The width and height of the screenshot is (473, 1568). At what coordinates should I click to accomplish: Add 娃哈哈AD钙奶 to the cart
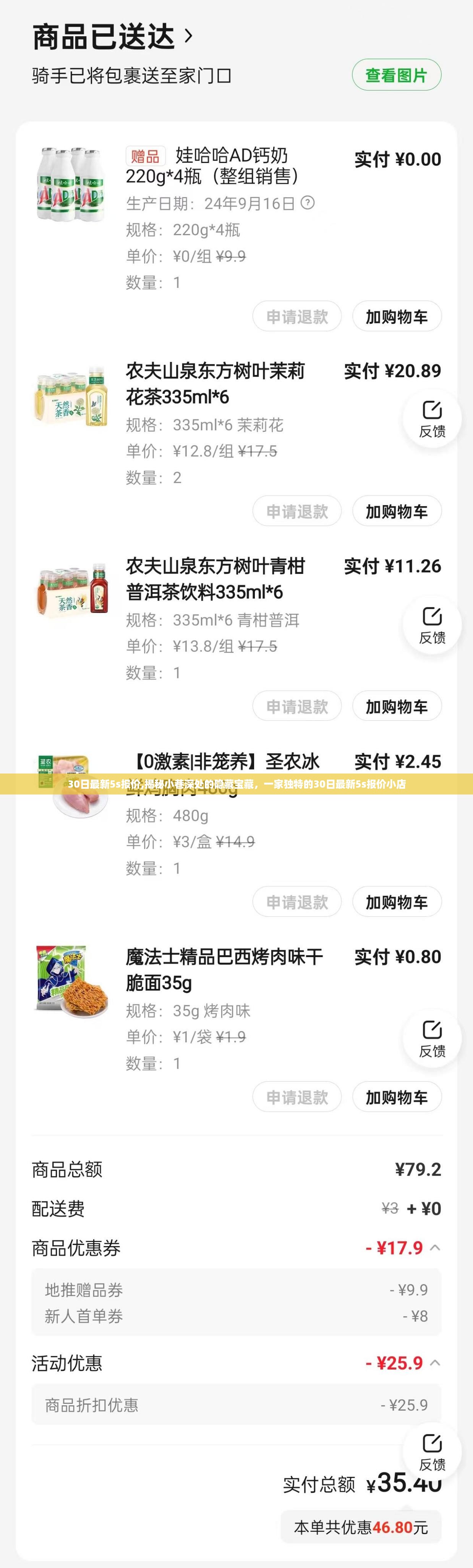pyautogui.click(x=396, y=317)
